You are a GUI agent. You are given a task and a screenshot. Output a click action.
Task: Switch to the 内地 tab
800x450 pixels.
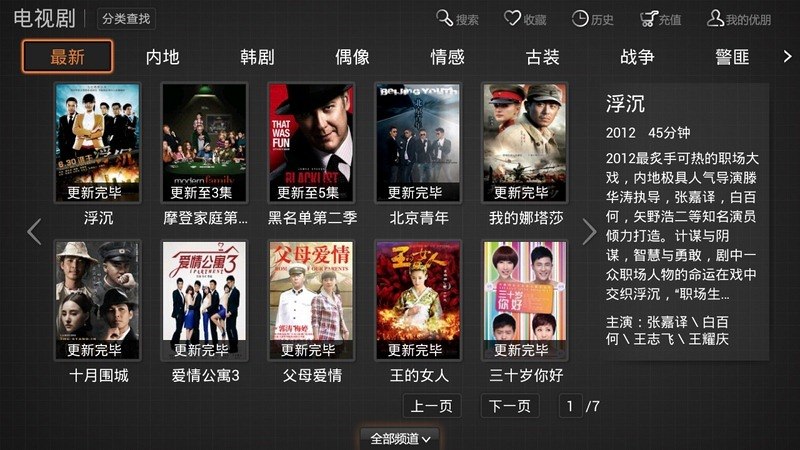(x=162, y=57)
